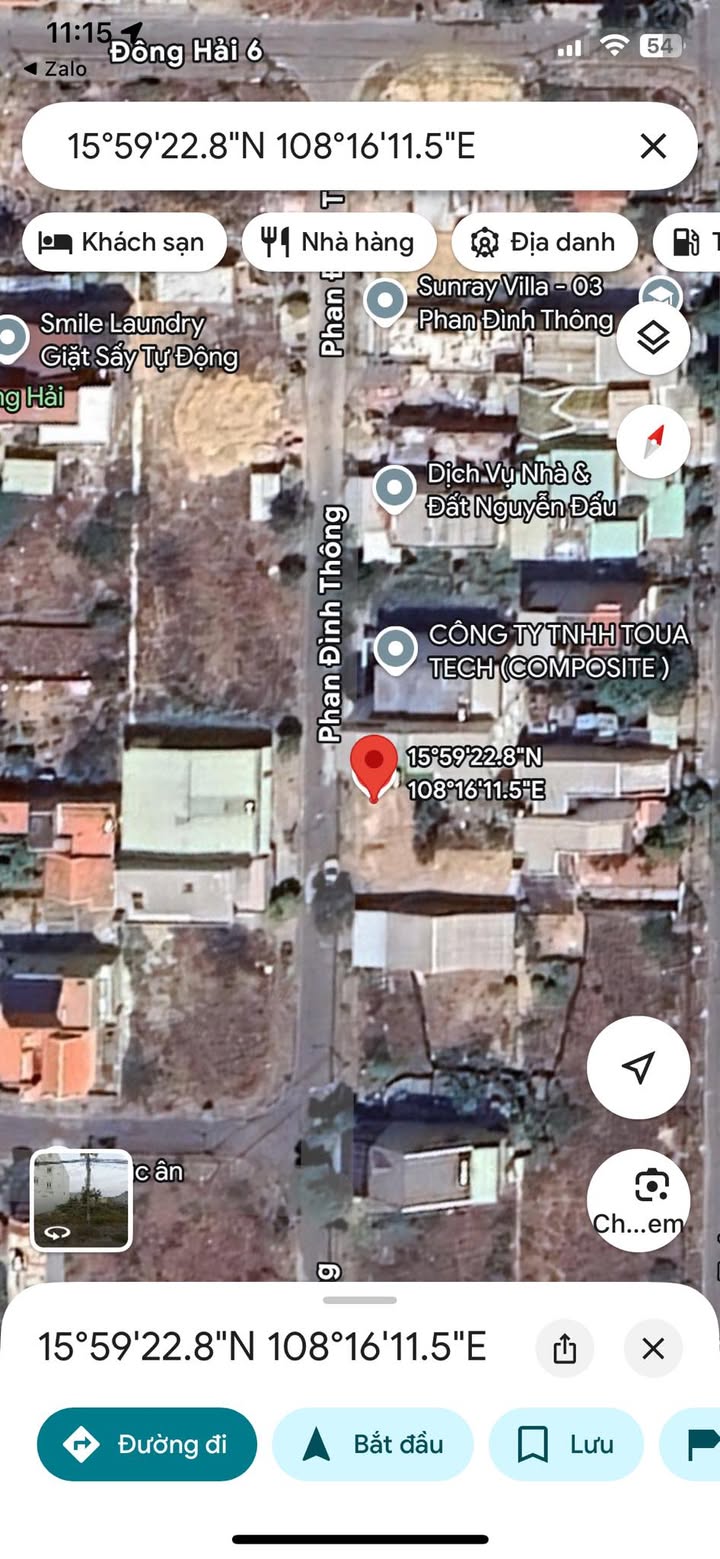Return to Zalo via back link
The width and height of the screenshot is (720, 1559).
click(55, 69)
